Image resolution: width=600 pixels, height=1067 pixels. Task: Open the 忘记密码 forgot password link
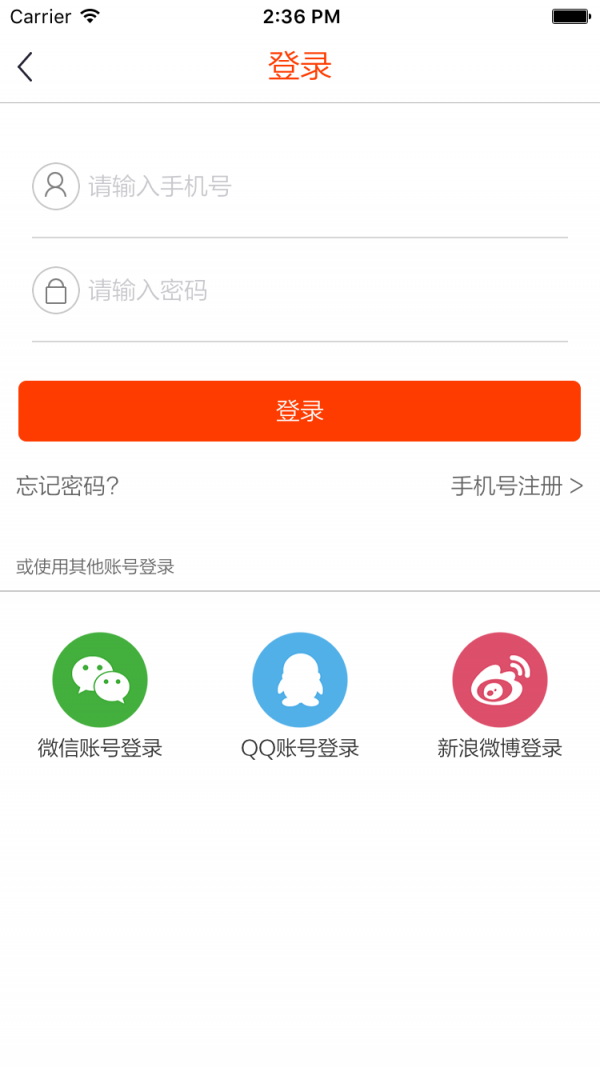tap(68, 487)
